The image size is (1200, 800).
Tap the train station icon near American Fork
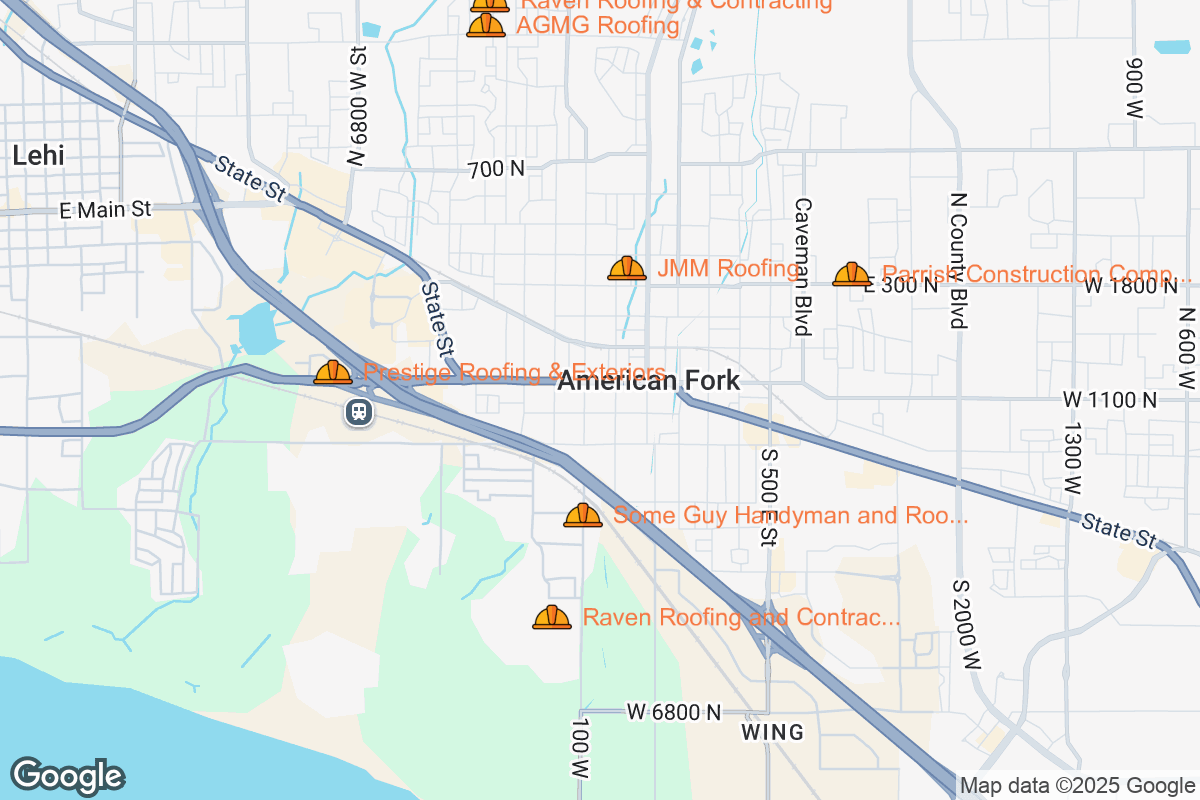pyautogui.click(x=358, y=411)
